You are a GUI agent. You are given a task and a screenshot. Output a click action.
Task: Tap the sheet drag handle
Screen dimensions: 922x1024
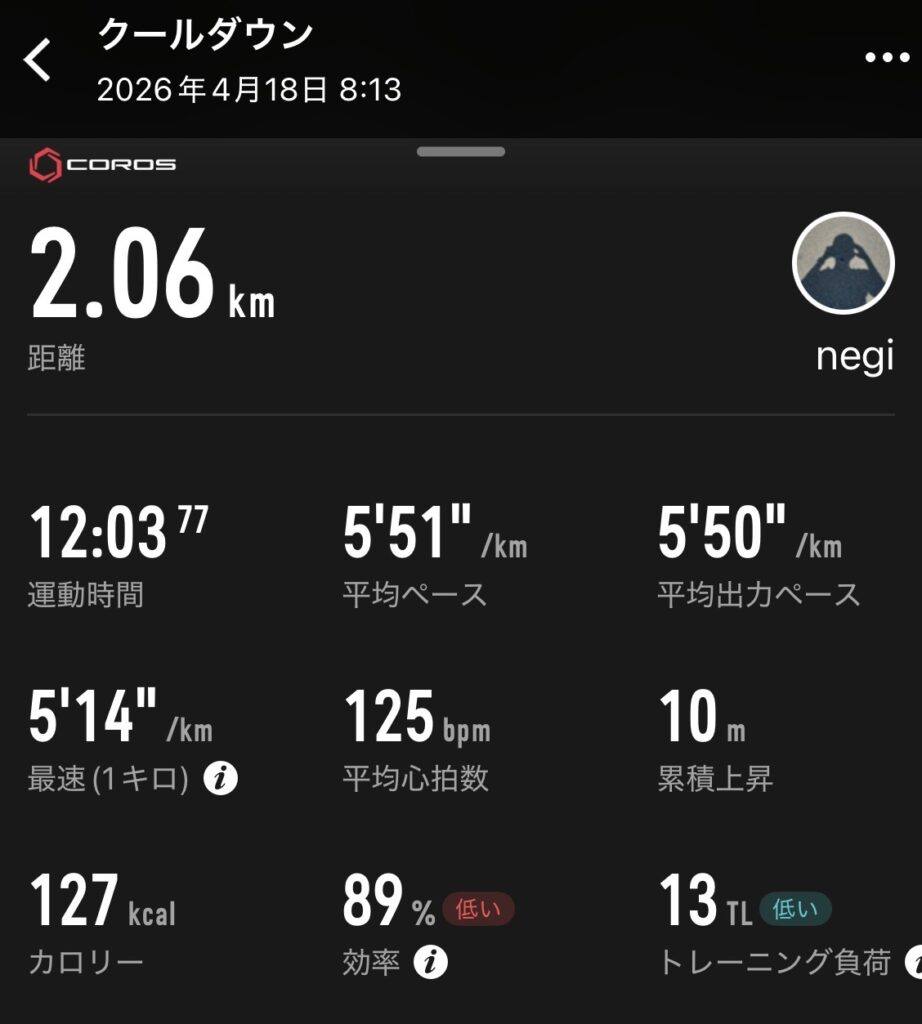click(461, 152)
